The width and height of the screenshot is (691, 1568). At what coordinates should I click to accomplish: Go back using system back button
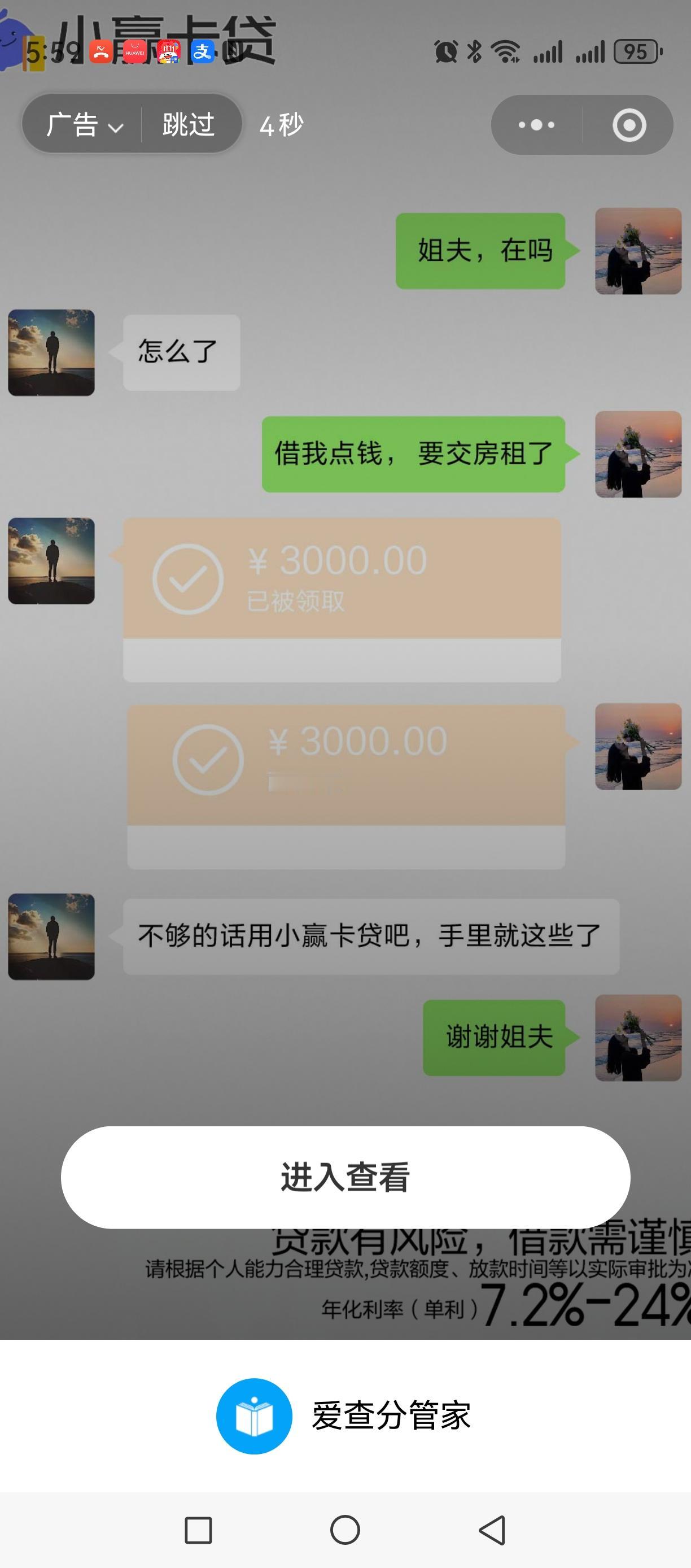tap(492, 1530)
